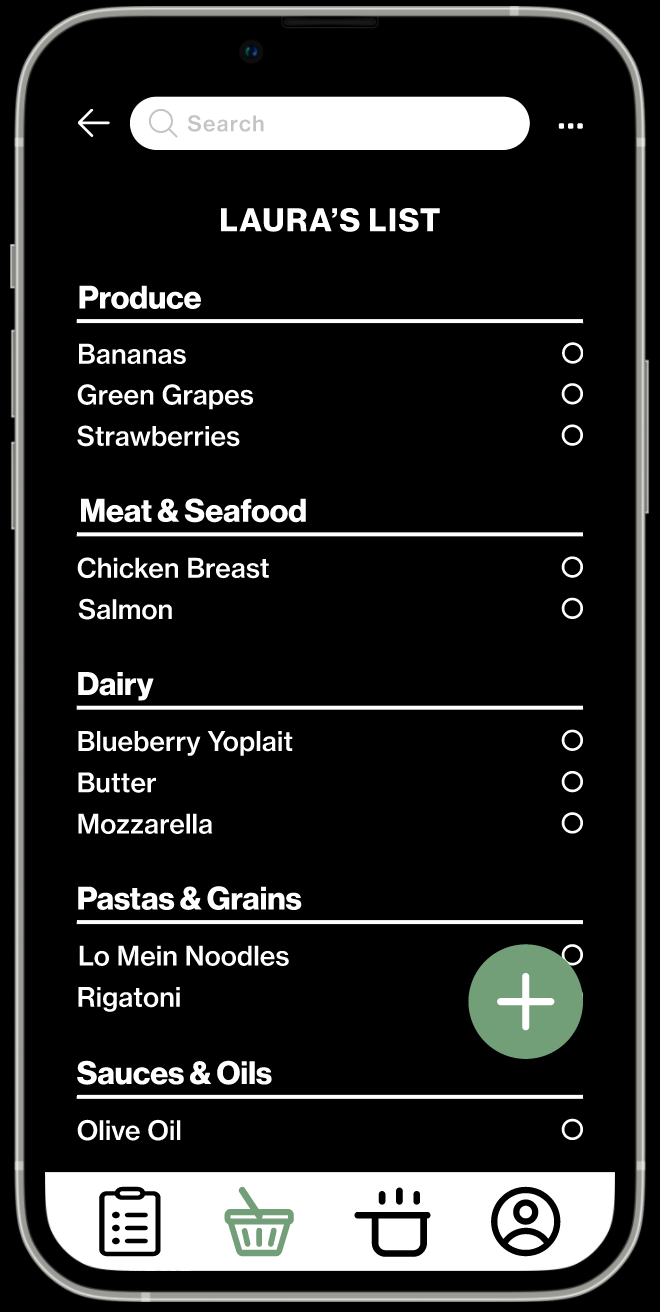Mark Mozzarella as done

tap(572, 823)
